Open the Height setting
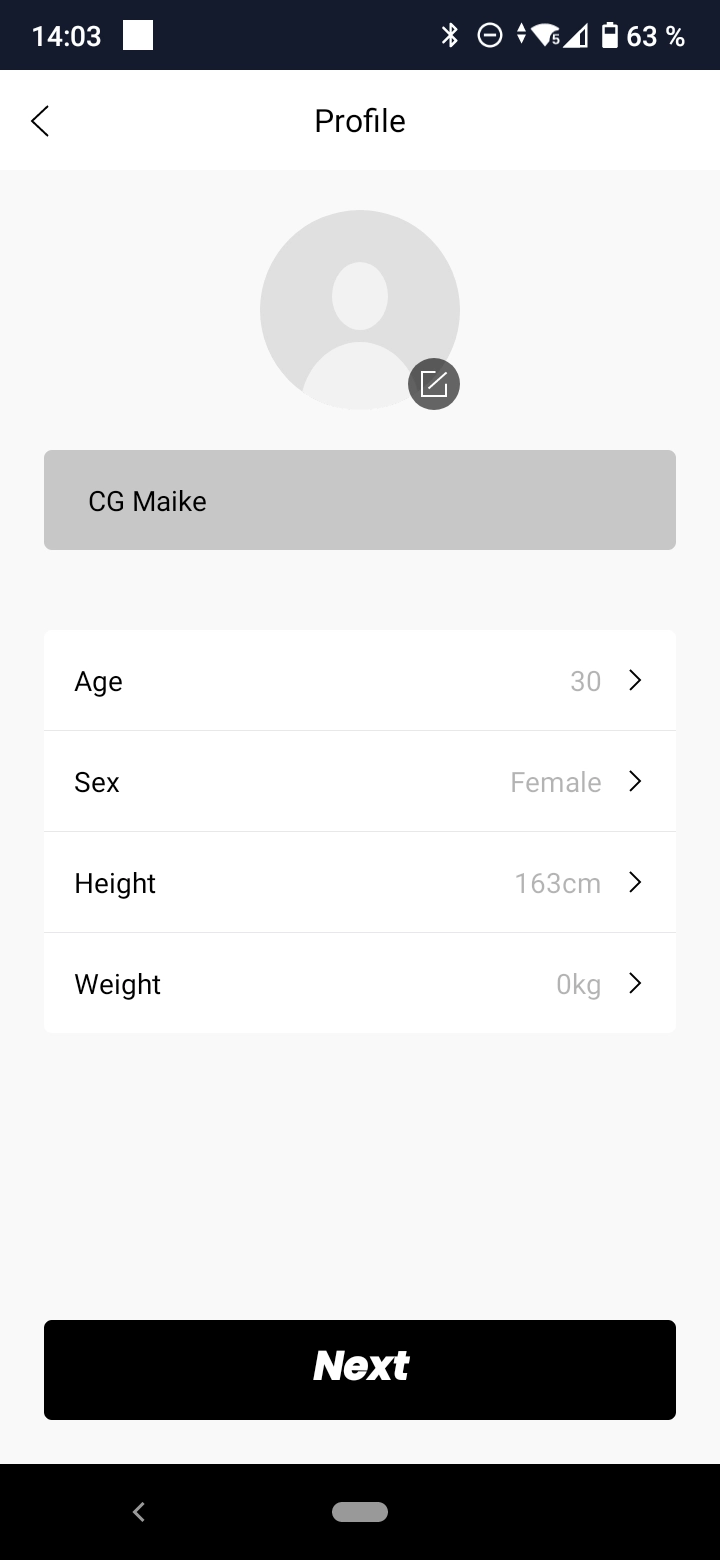The width and height of the screenshot is (720, 1560). [x=360, y=883]
